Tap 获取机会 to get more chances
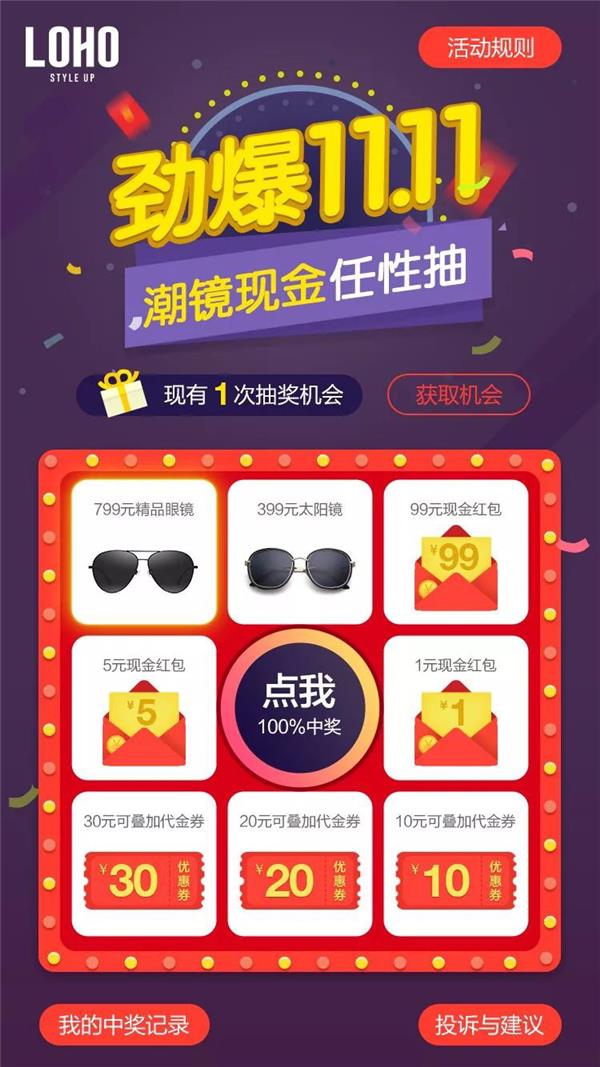Viewport: 600px width, 1067px height. (x=458, y=394)
